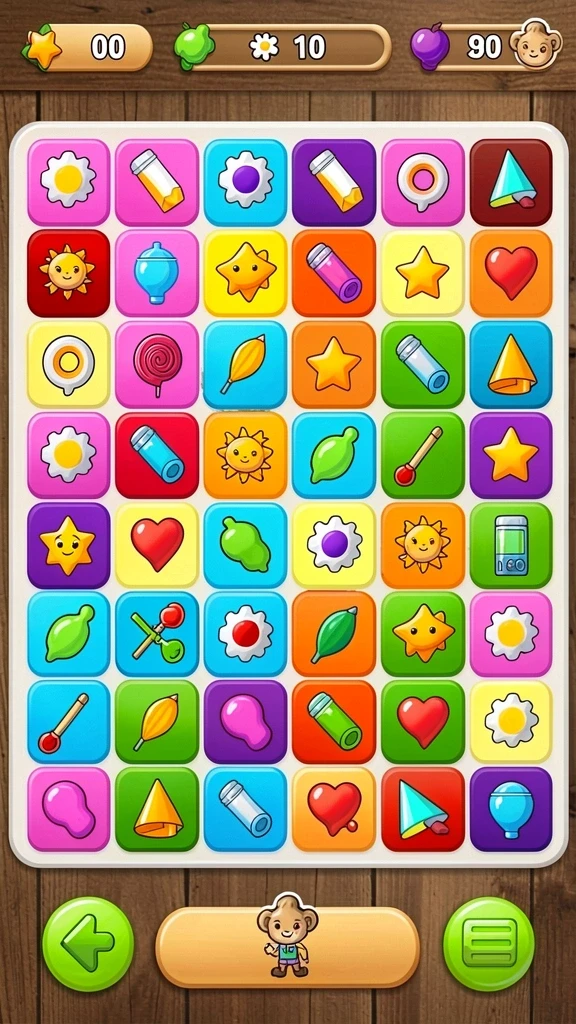Tap the matchstick on blue tile
The height and width of the screenshot is (1024, 576).
pos(68,722)
